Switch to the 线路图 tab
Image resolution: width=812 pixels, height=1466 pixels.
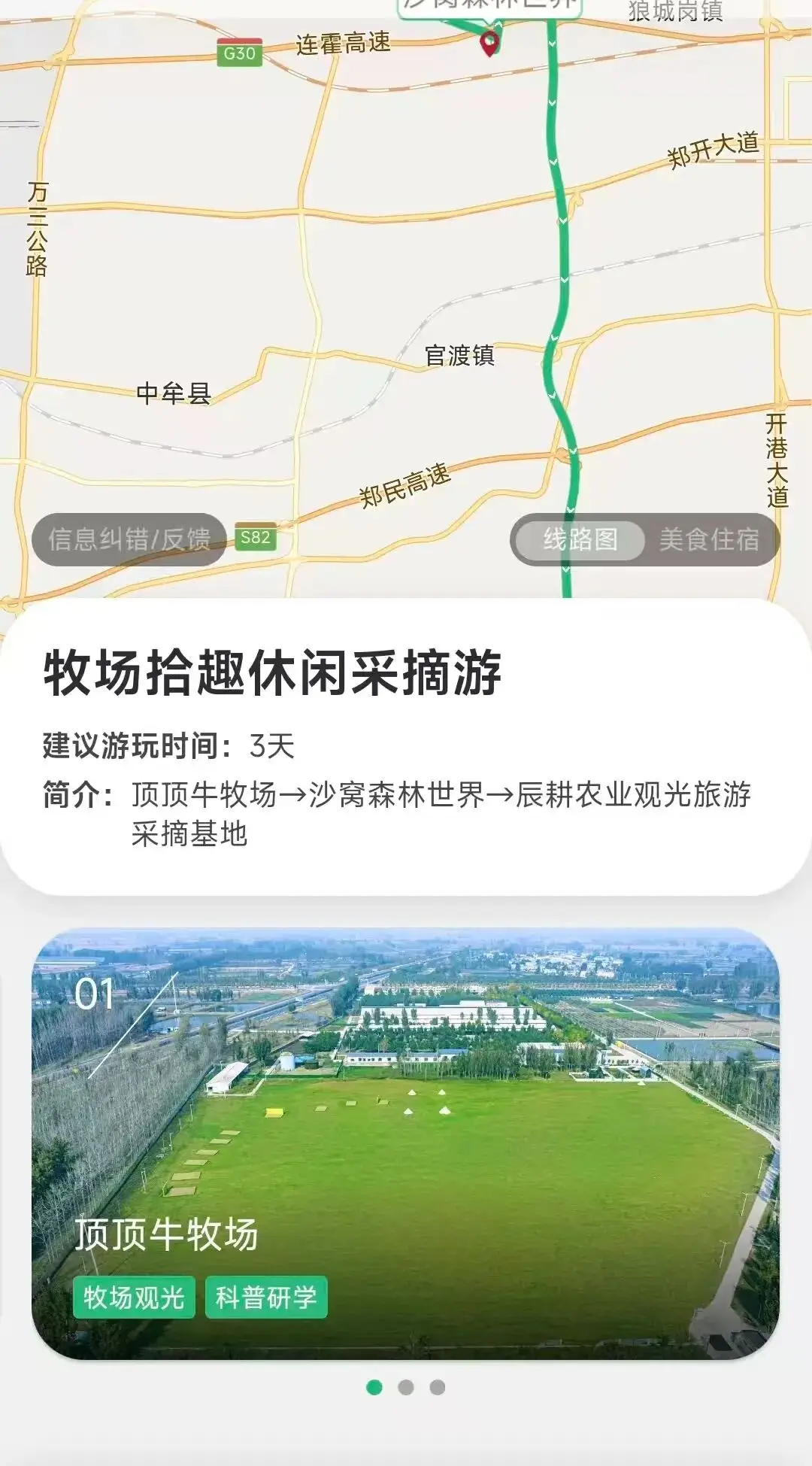point(578,539)
